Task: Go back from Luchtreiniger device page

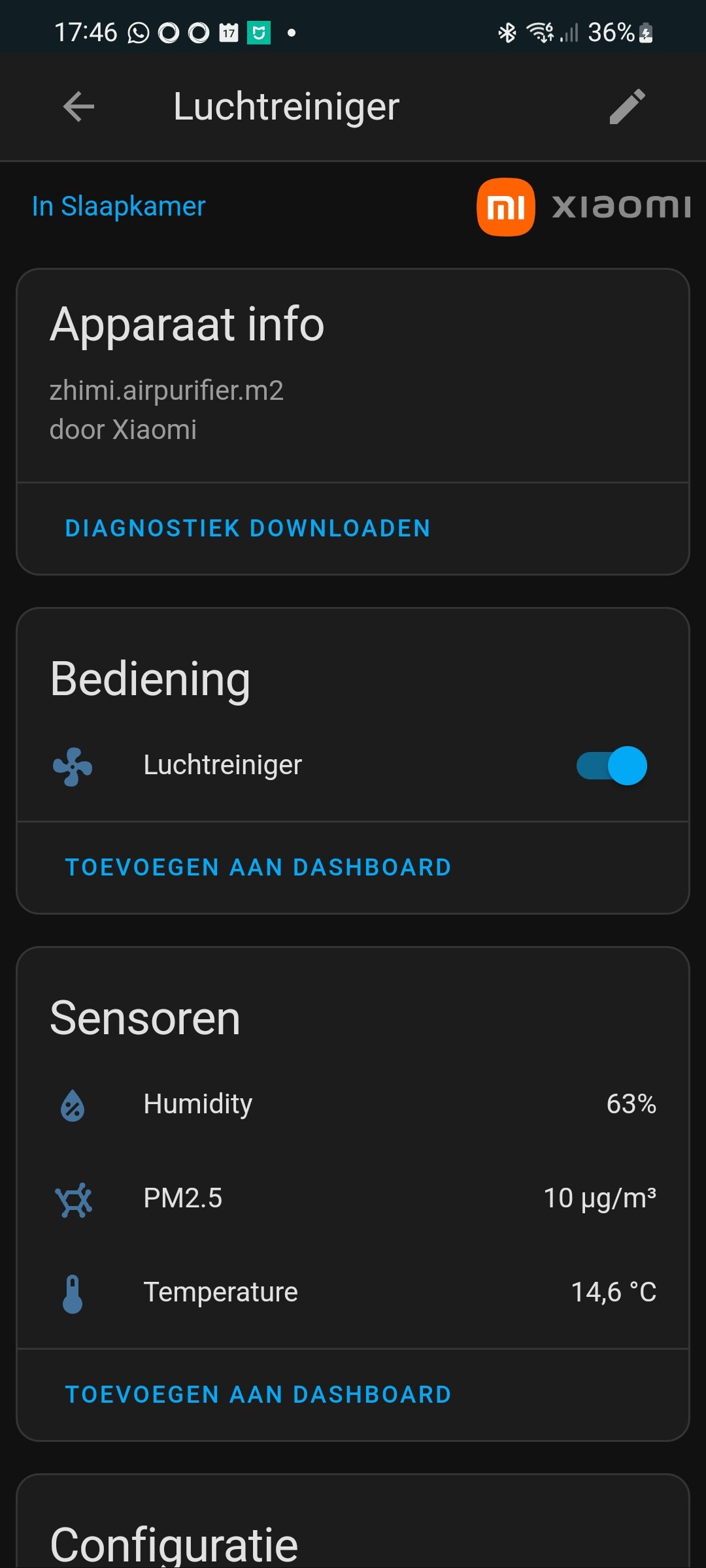Action: point(78,106)
